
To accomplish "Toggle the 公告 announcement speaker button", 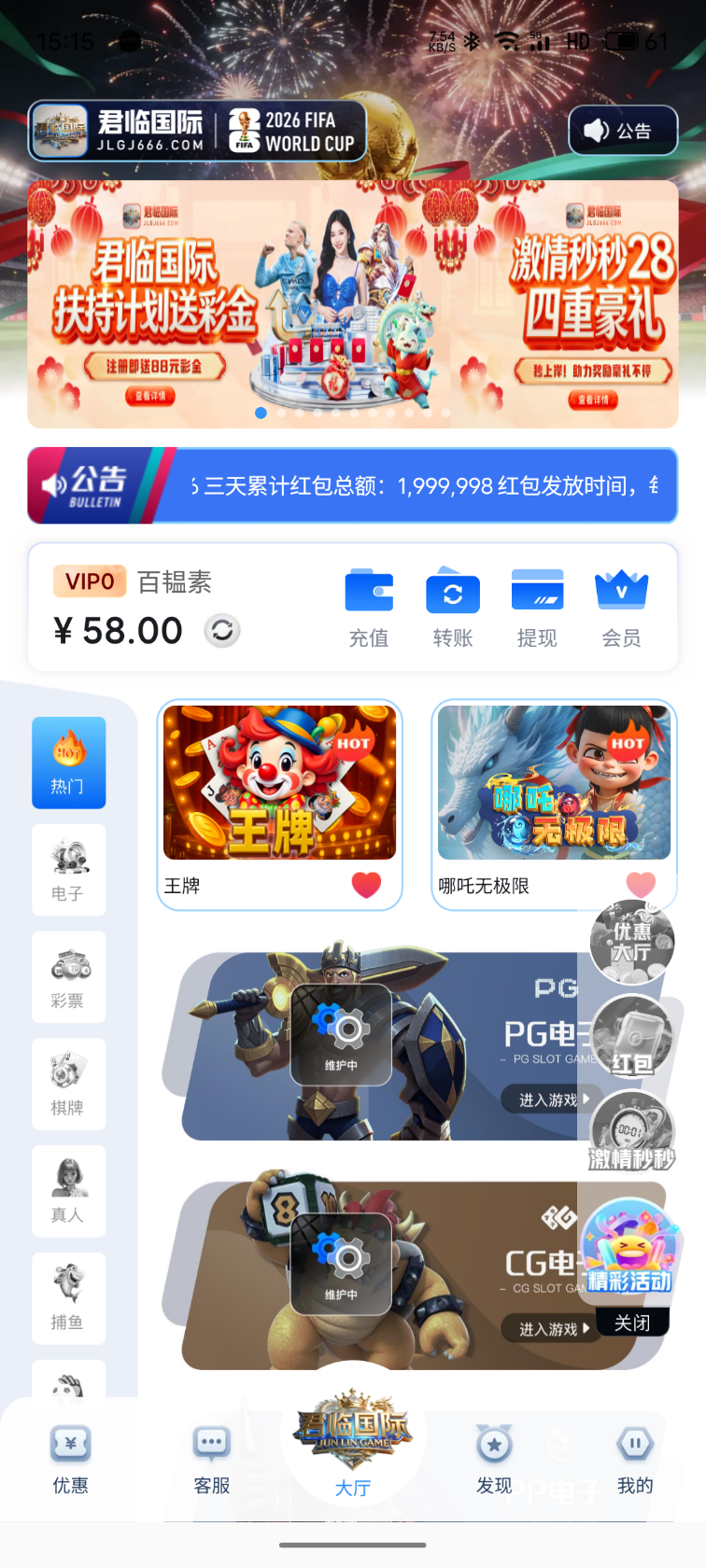I will coord(623,131).
